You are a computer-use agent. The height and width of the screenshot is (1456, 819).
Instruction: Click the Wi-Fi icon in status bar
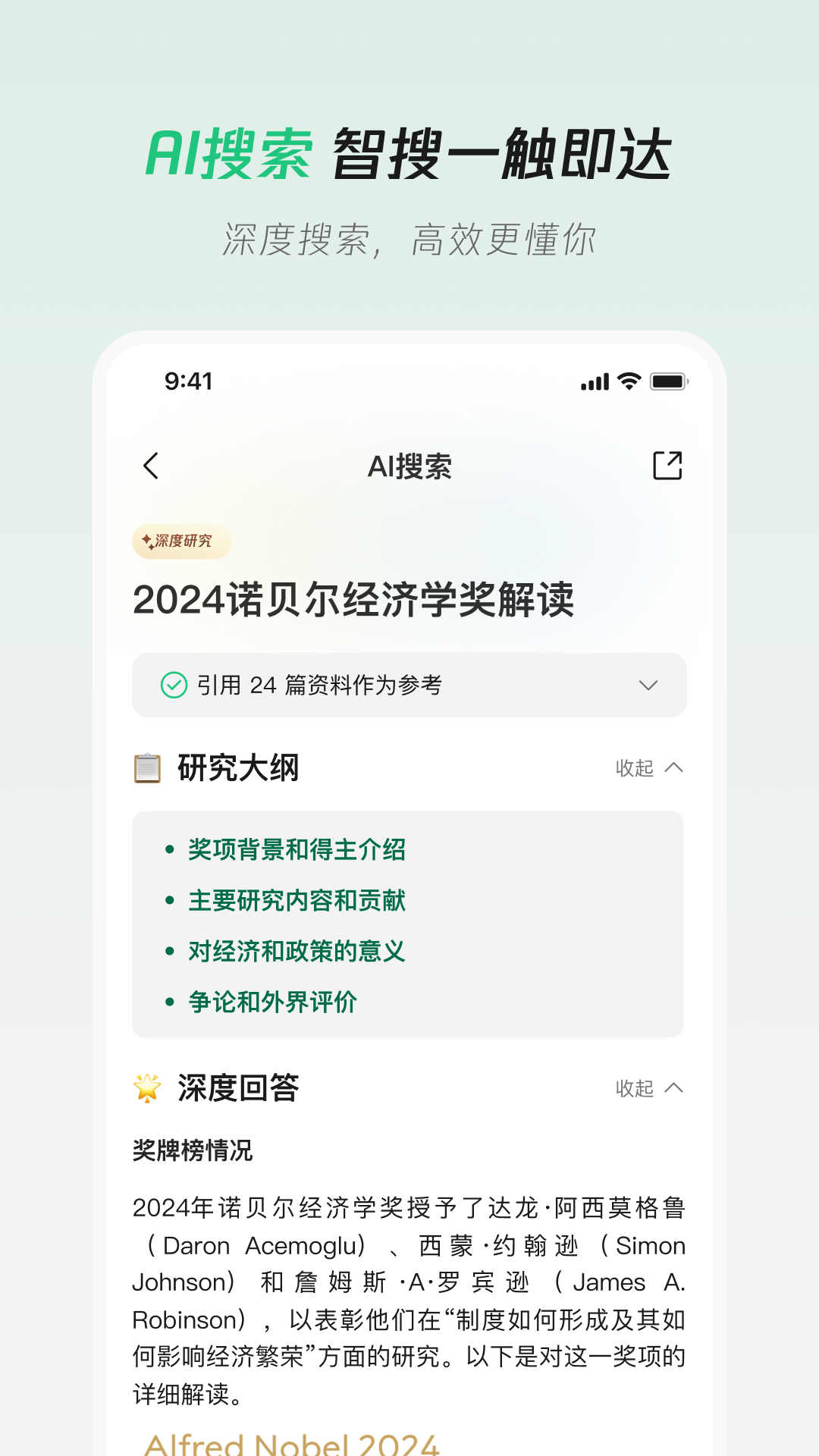(x=628, y=382)
